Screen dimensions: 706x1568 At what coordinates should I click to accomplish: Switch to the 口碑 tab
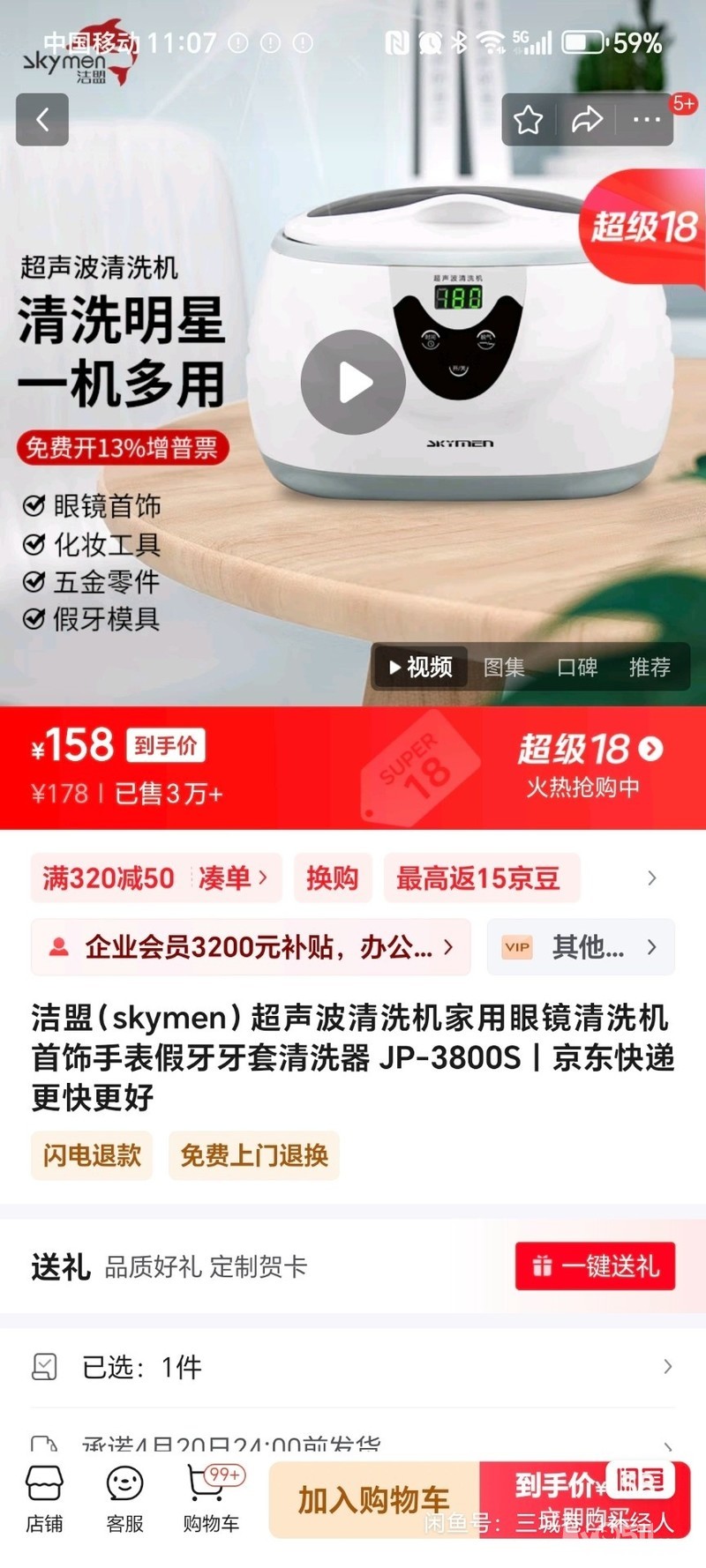tap(577, 668)
